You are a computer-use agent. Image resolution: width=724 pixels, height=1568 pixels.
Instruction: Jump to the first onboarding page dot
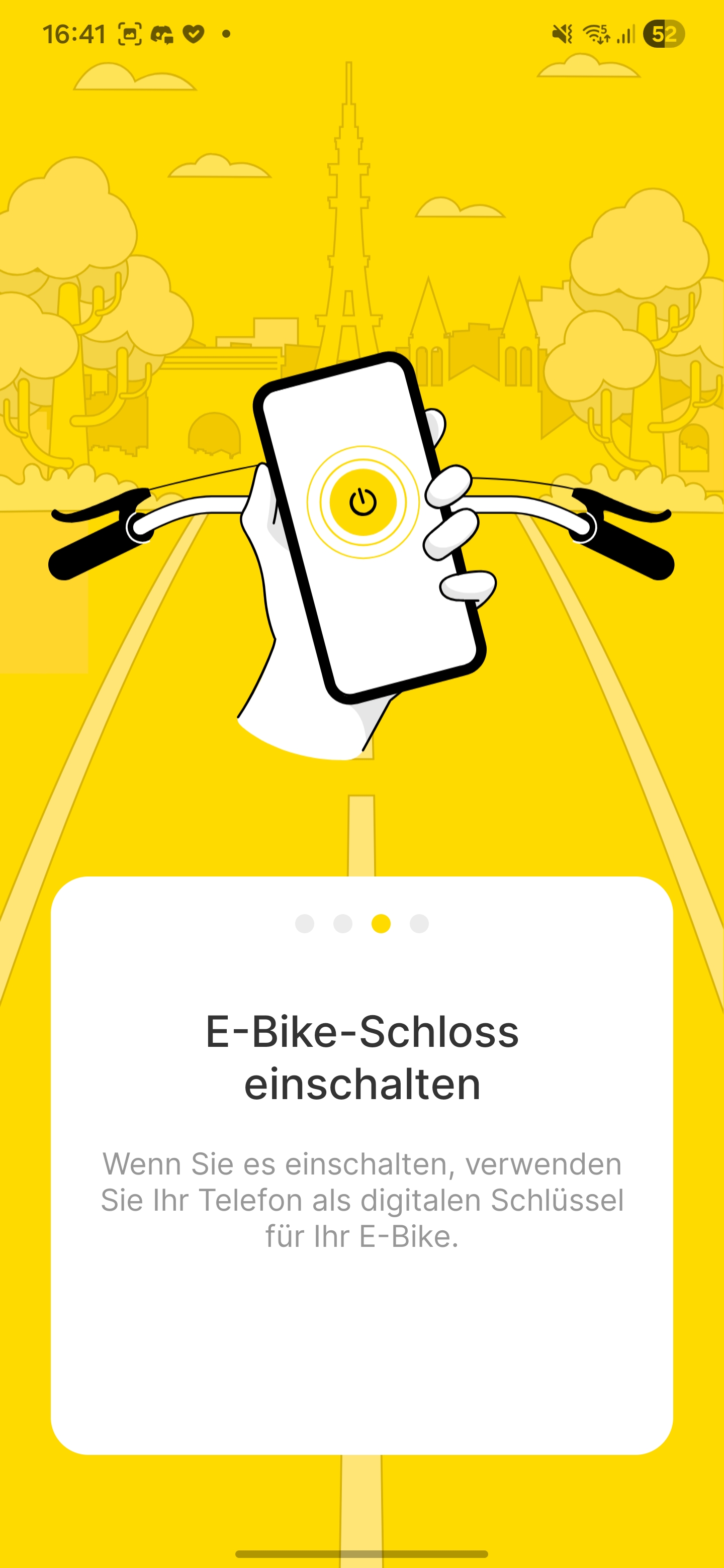click(x=305, y=923)
